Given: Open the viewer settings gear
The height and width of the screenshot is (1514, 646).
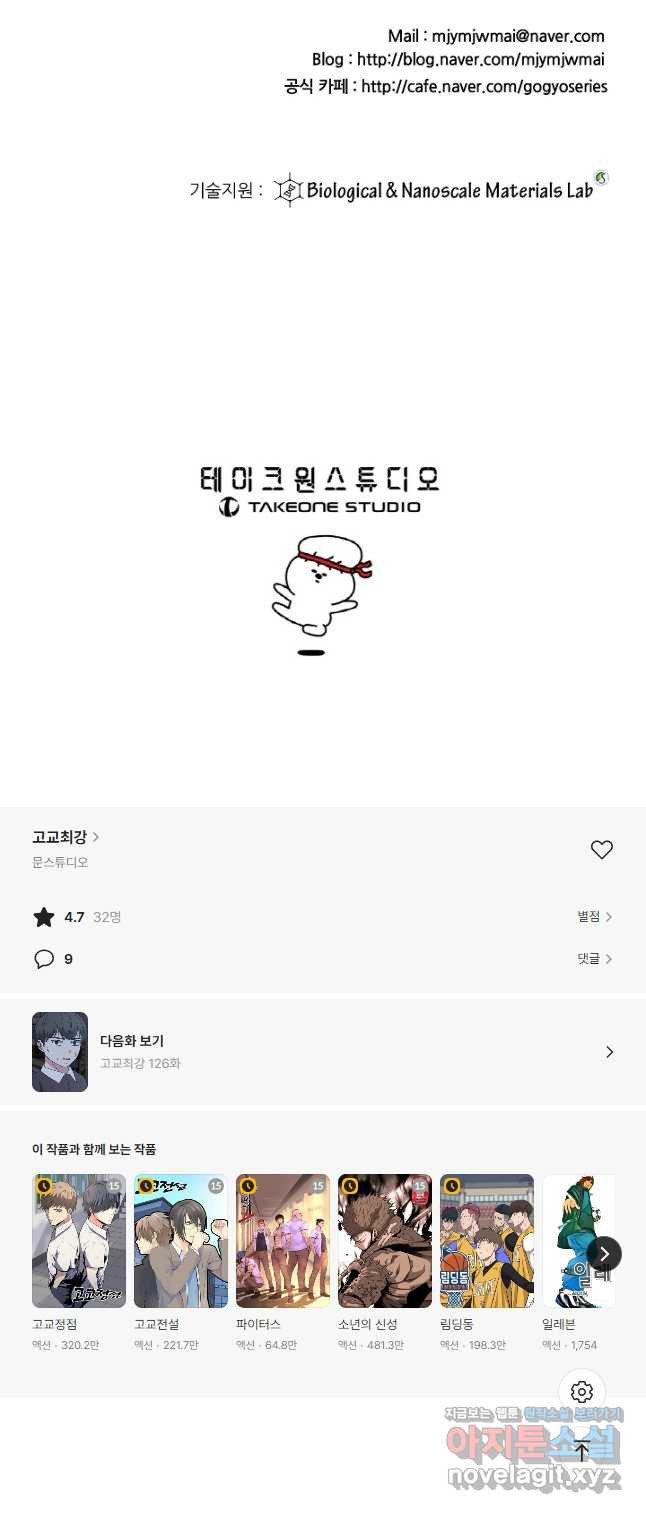Looking at the screenshot, I should coord(582,1392).
